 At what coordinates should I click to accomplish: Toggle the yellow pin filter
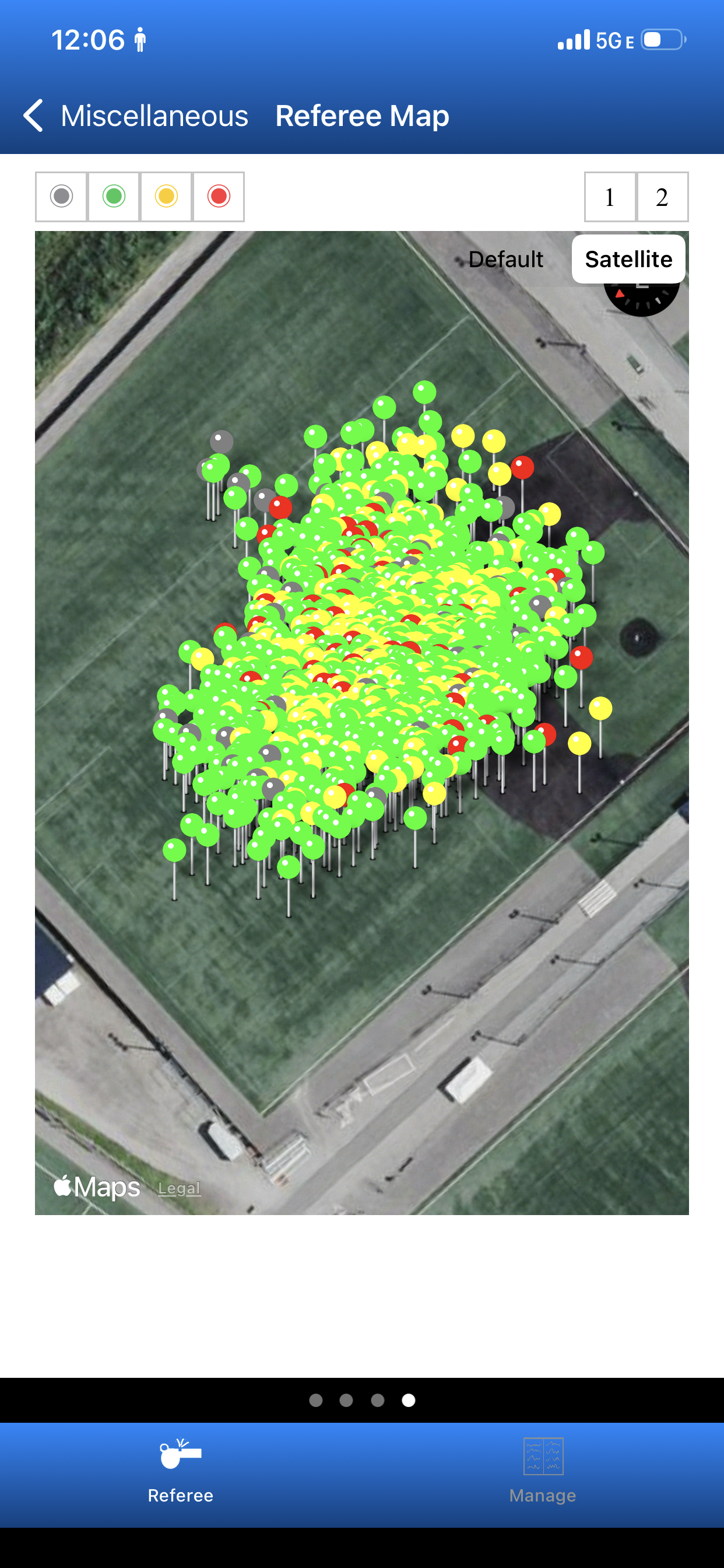[x=166, y=197]
